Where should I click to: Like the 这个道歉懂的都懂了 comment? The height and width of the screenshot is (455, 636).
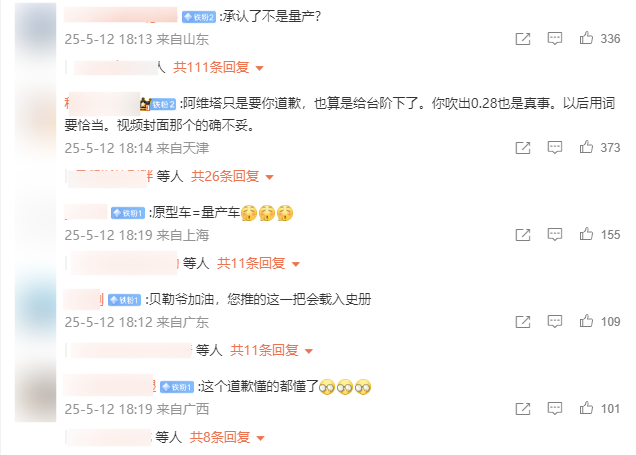pyautogui.click(x=587, y=409)
